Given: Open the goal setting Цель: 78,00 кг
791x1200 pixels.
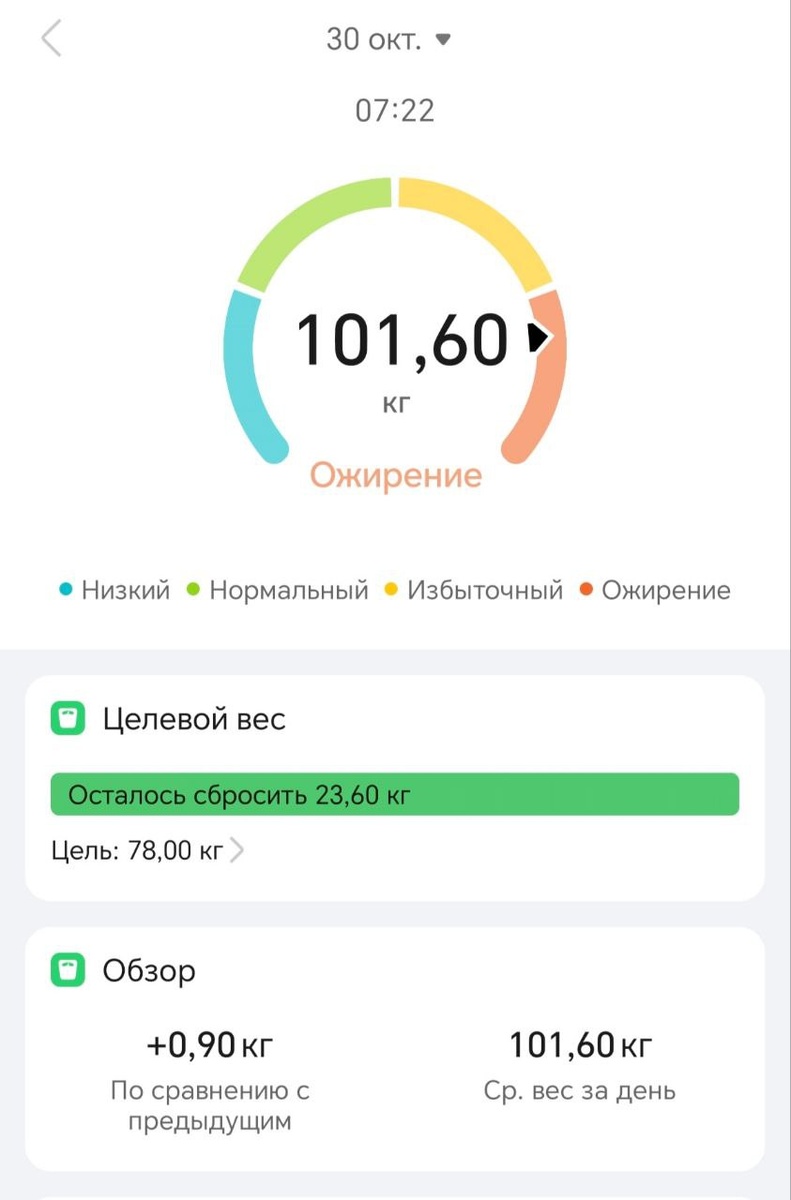Looking at the screenshot, I should click(x=147, y=851).
